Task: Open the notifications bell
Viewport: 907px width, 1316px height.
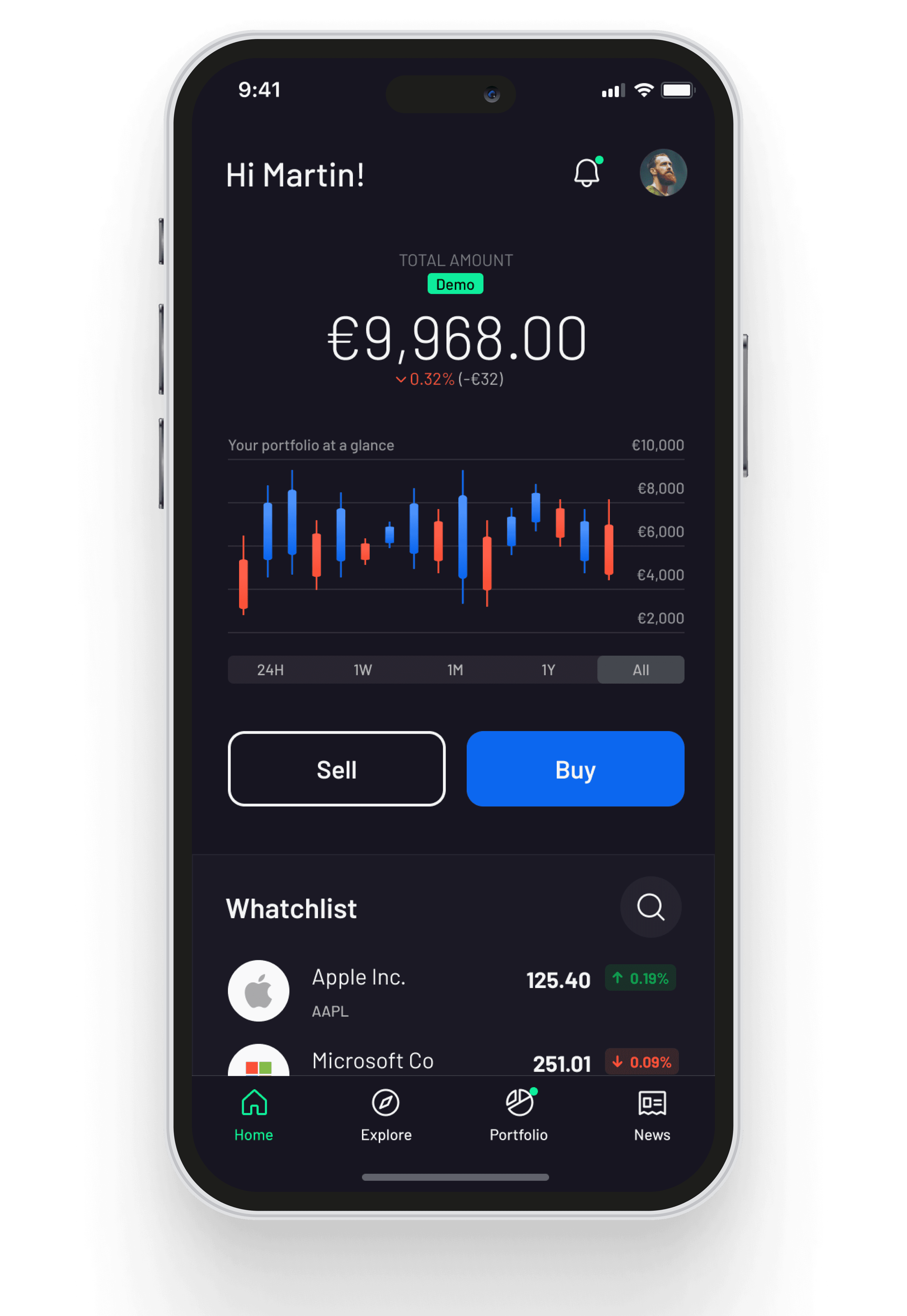Action: pyautogui.click(x=586, y=173)
